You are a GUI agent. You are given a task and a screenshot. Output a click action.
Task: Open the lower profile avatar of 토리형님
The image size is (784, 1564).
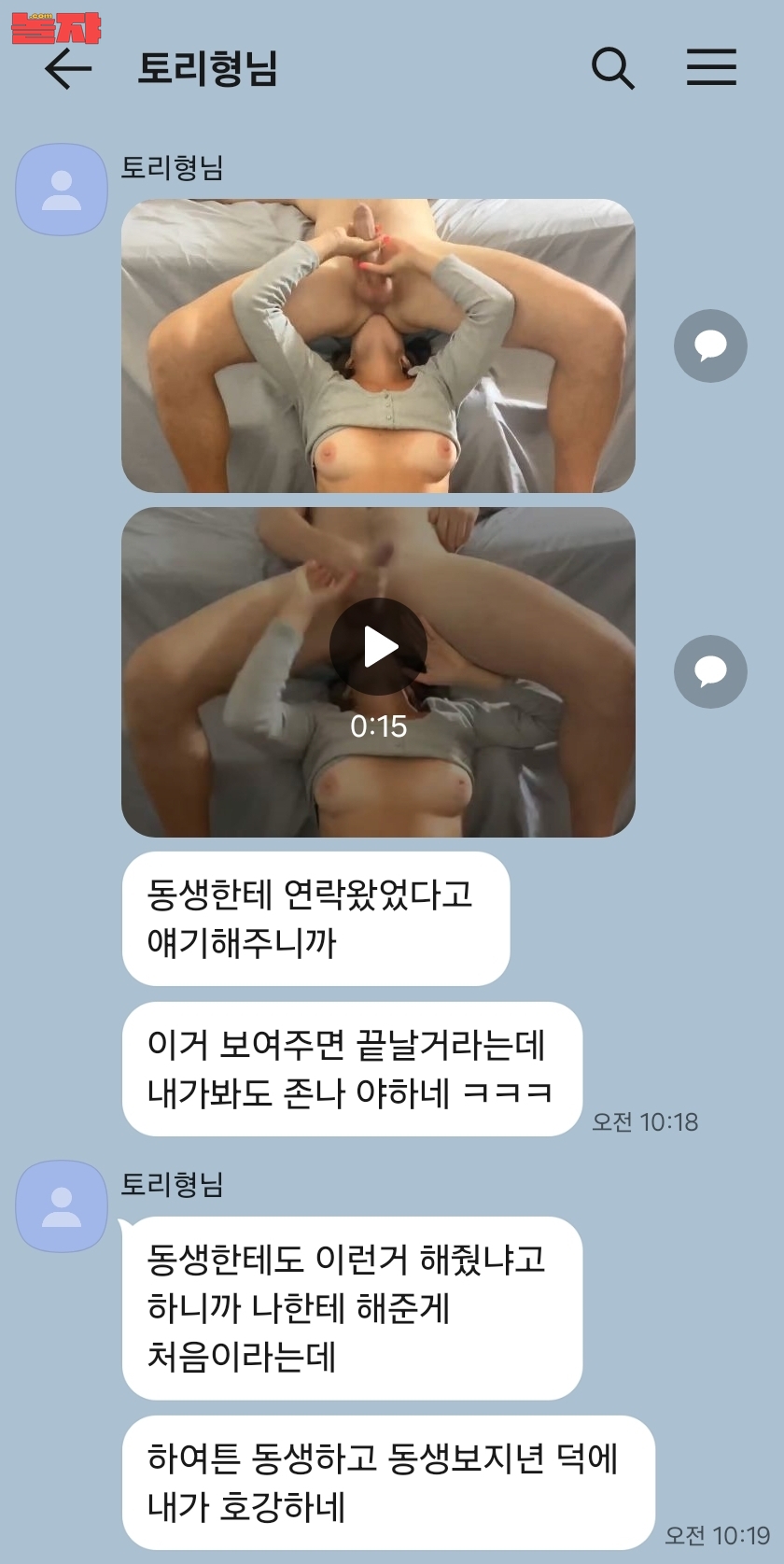point(63,1206)
